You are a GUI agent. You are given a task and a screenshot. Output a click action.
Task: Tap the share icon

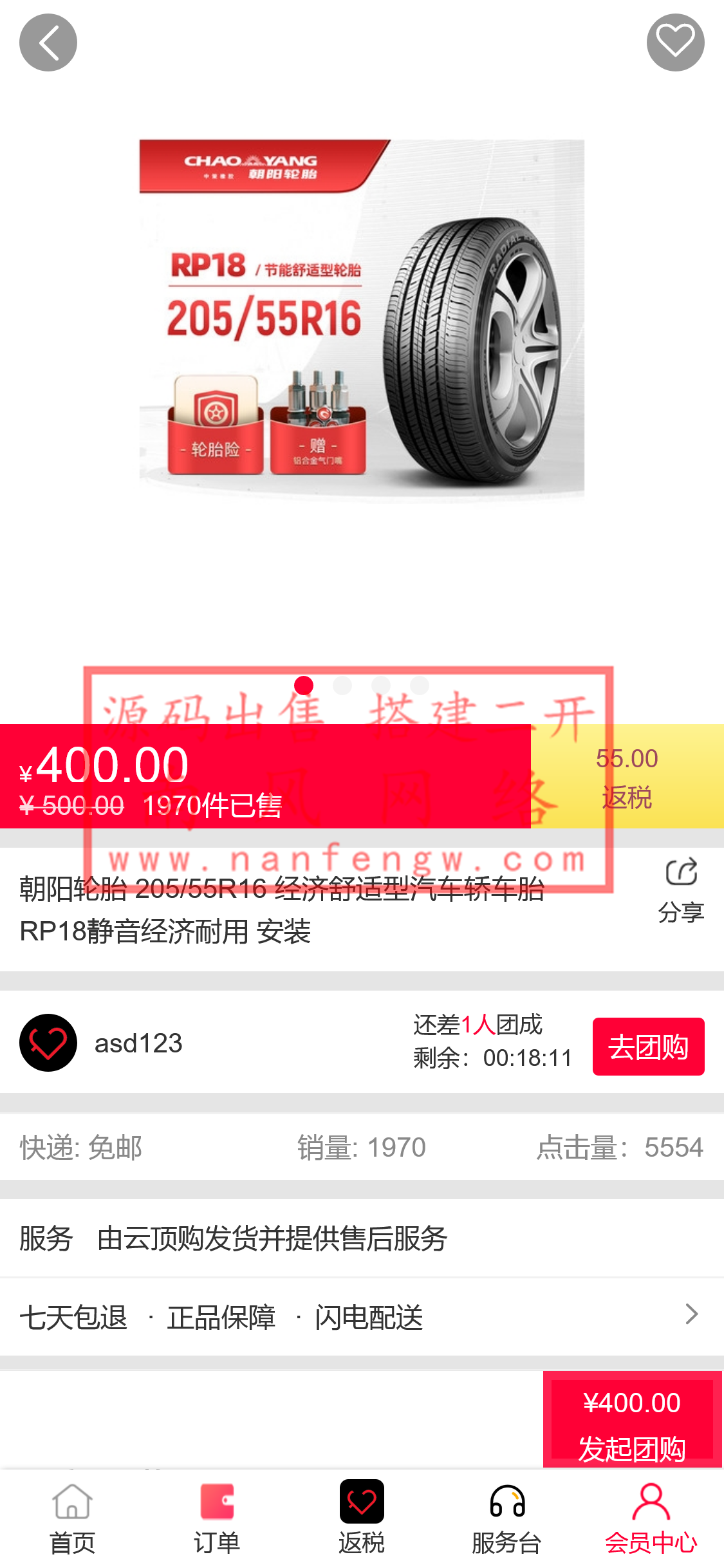click(681, 872)
